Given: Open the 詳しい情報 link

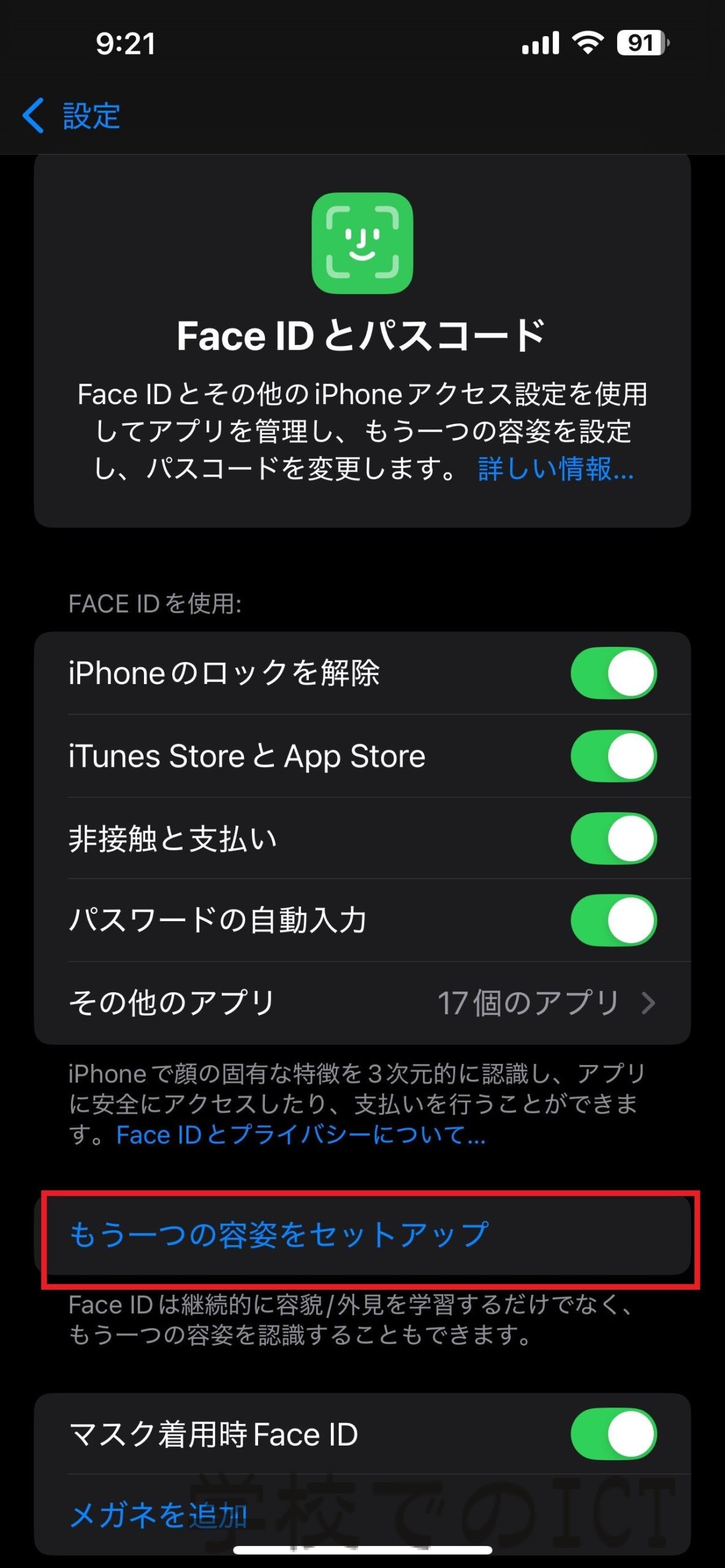Looking at the screenshot, I should tap(556, 469).
